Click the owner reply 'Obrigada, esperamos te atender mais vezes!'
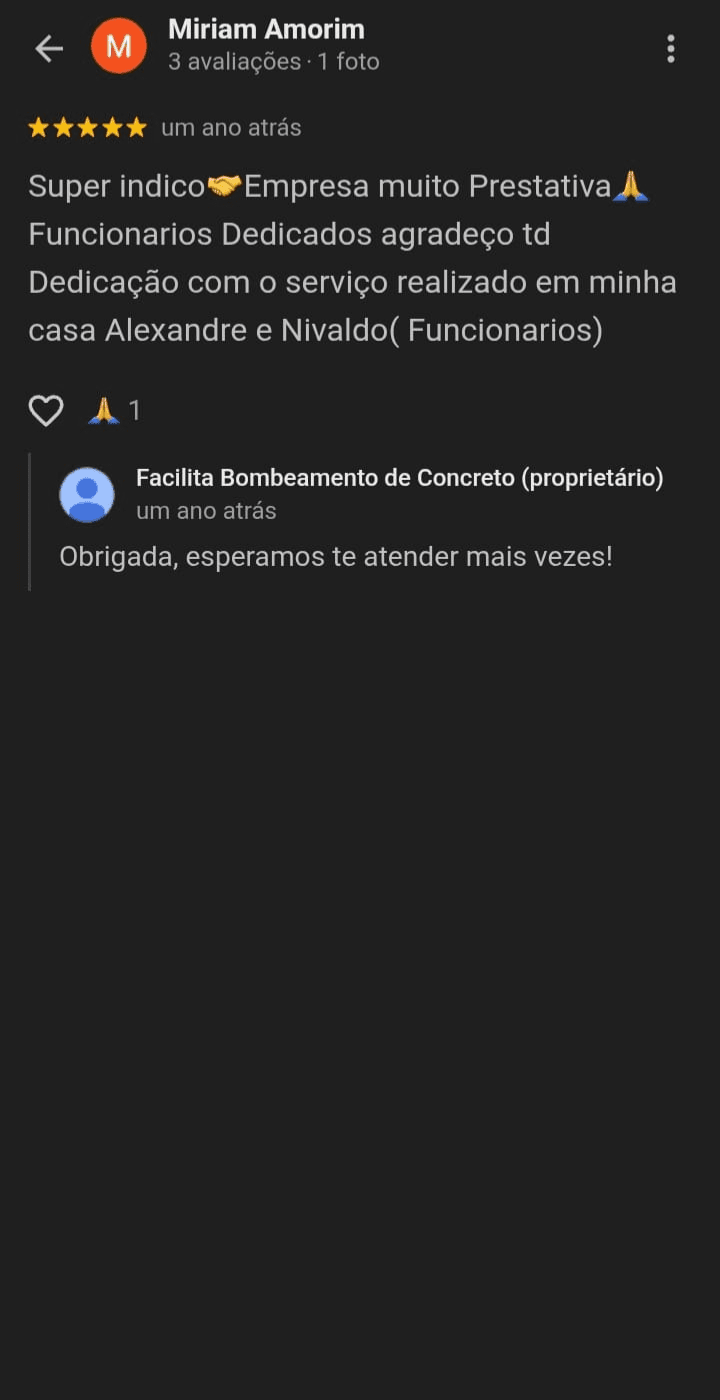The image size is (720, 1400). click(x=337, y=556)
